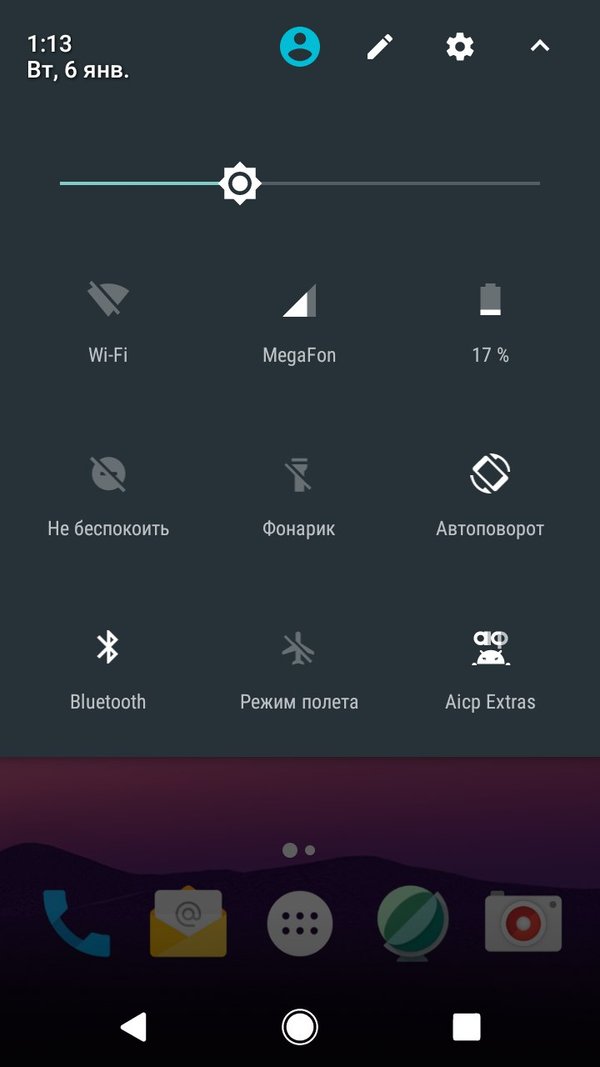Turn on the Фонарик flashlight

(x=299, y=474)
